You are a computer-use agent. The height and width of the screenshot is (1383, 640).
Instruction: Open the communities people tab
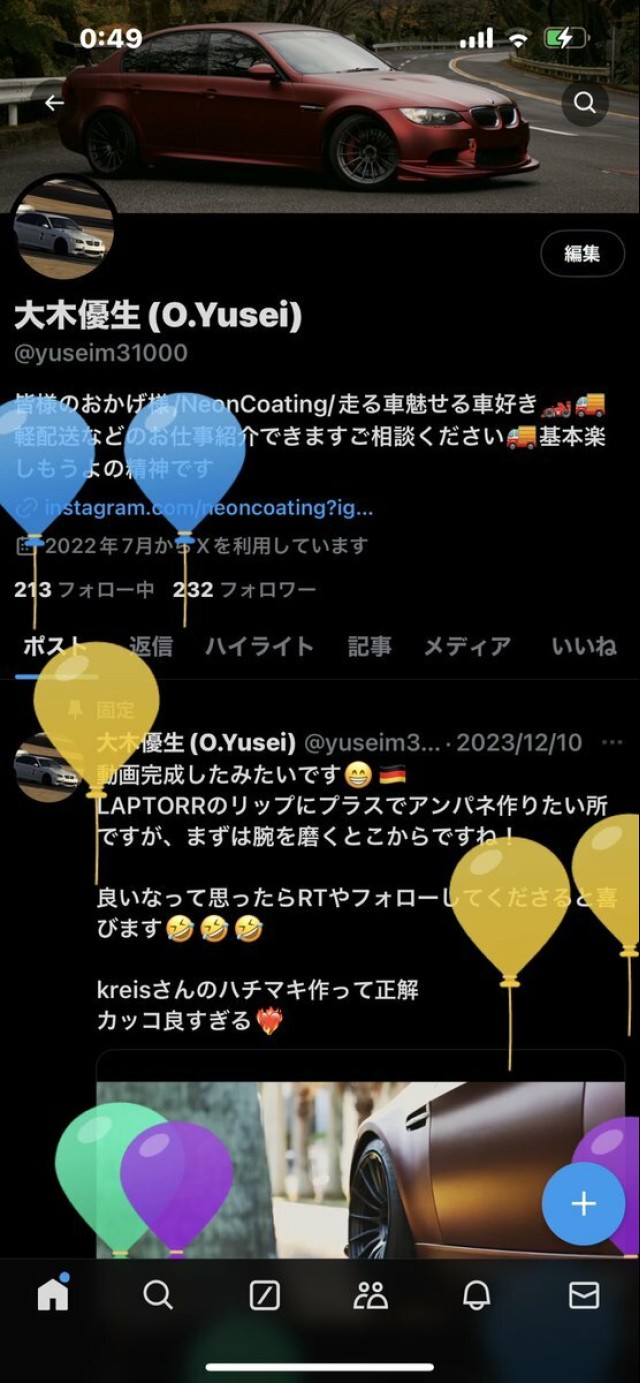click(x=370, y=1295)
